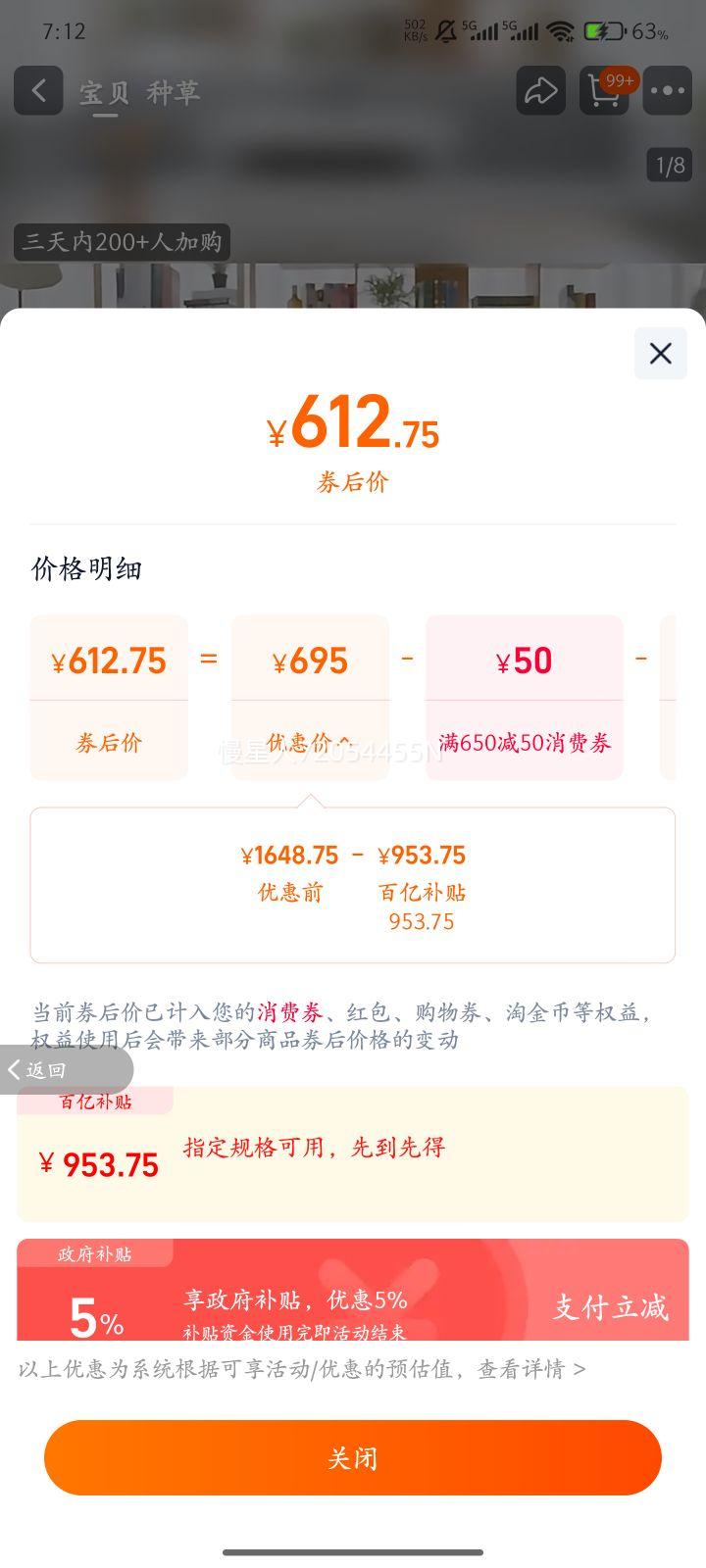Tap the Wi-Fi icon in the status bar
This screenshot has height=1568, width=706.
pos(562,30)
